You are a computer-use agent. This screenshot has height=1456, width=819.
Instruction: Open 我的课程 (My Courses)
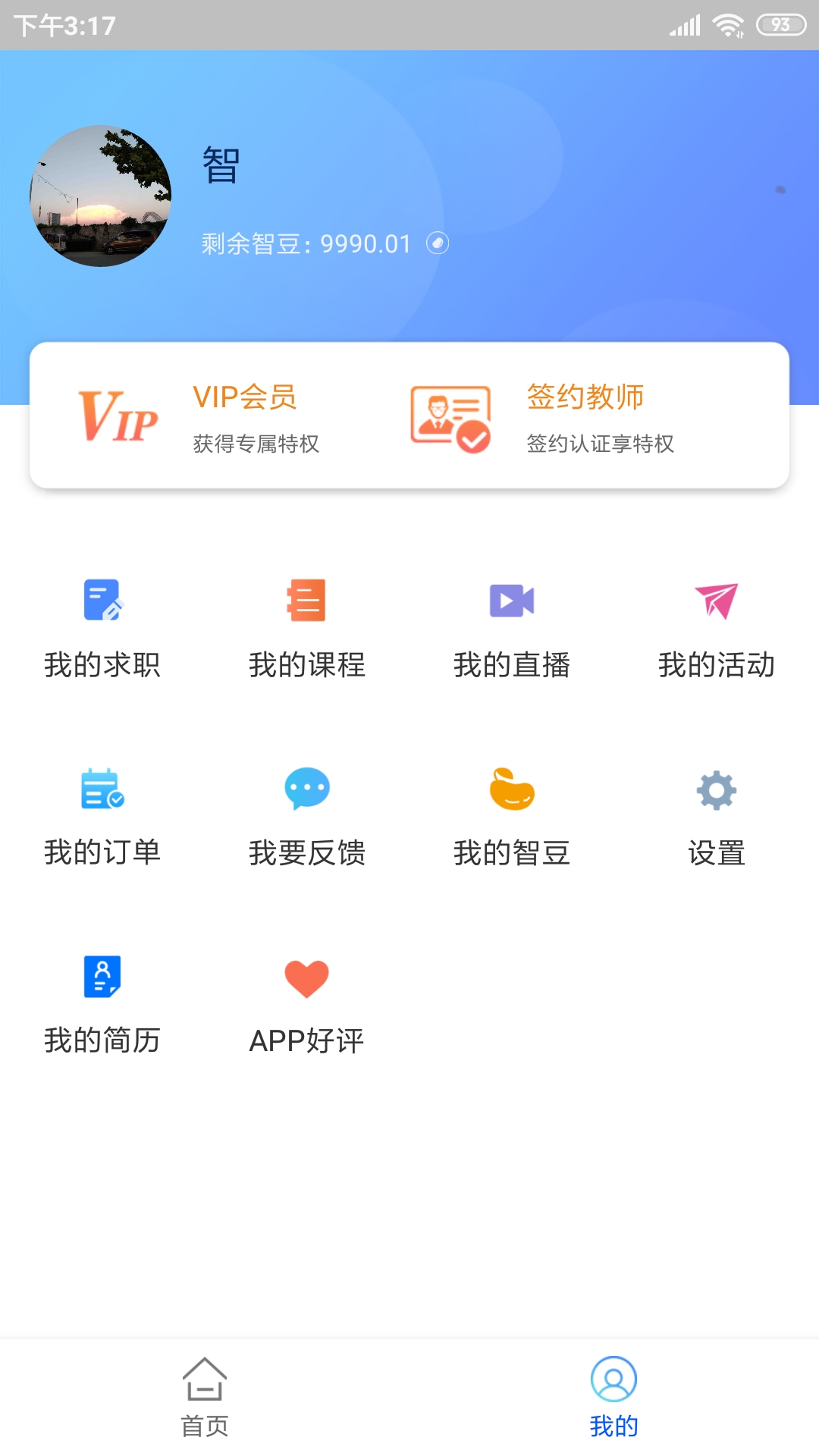click(306, 629)
